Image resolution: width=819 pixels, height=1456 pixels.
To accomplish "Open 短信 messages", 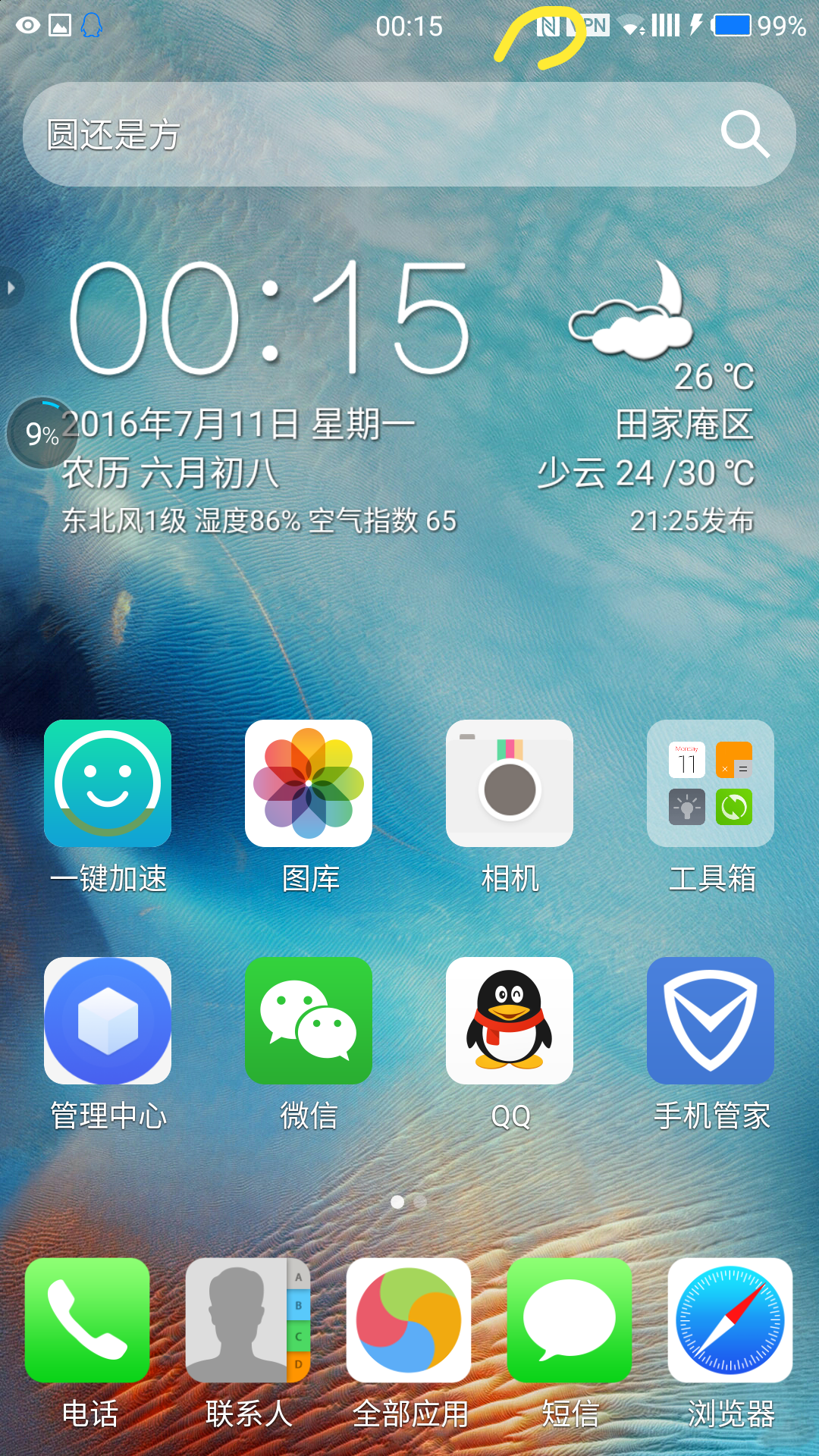I will tap(570, 1320).
